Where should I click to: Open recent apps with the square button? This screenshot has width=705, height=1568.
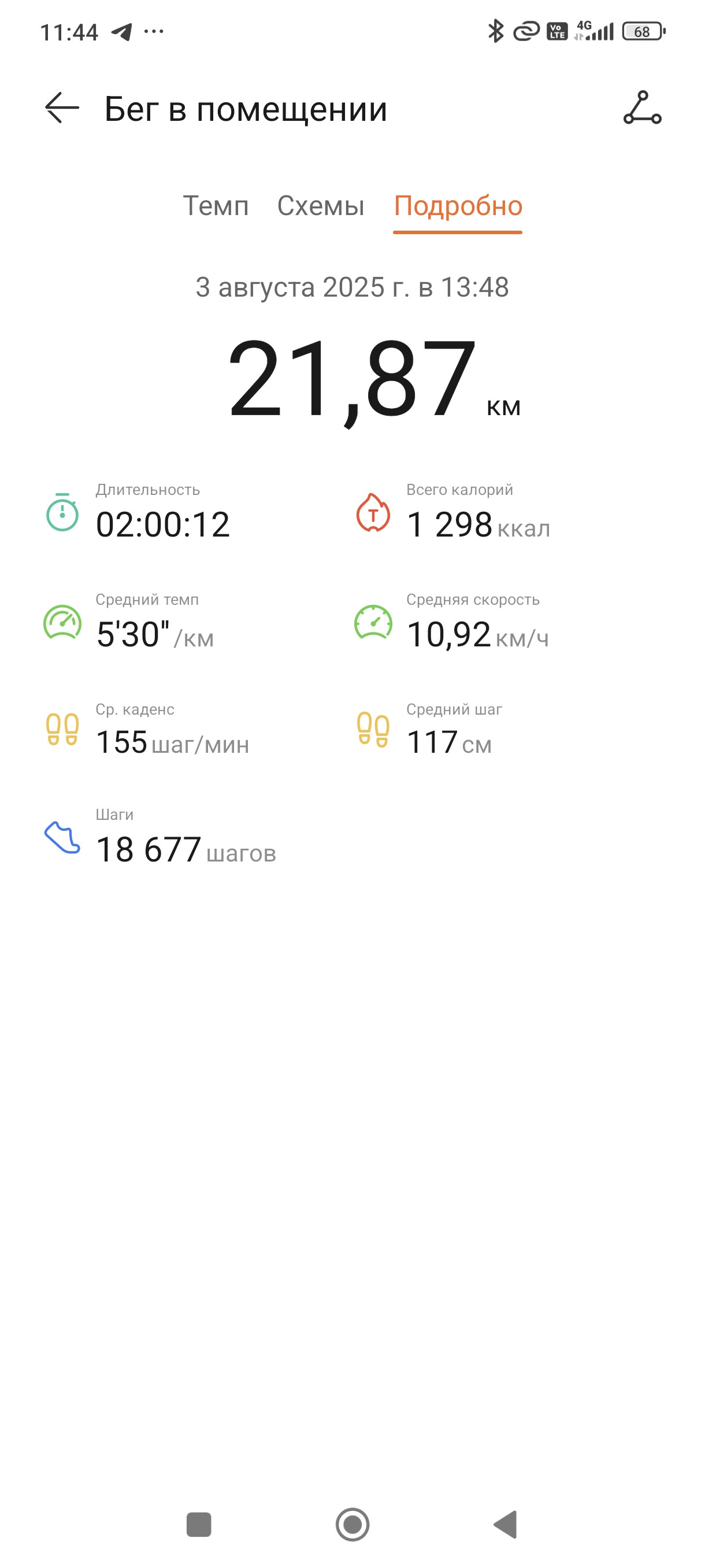pyautogui.click(x=199, y=1524)
